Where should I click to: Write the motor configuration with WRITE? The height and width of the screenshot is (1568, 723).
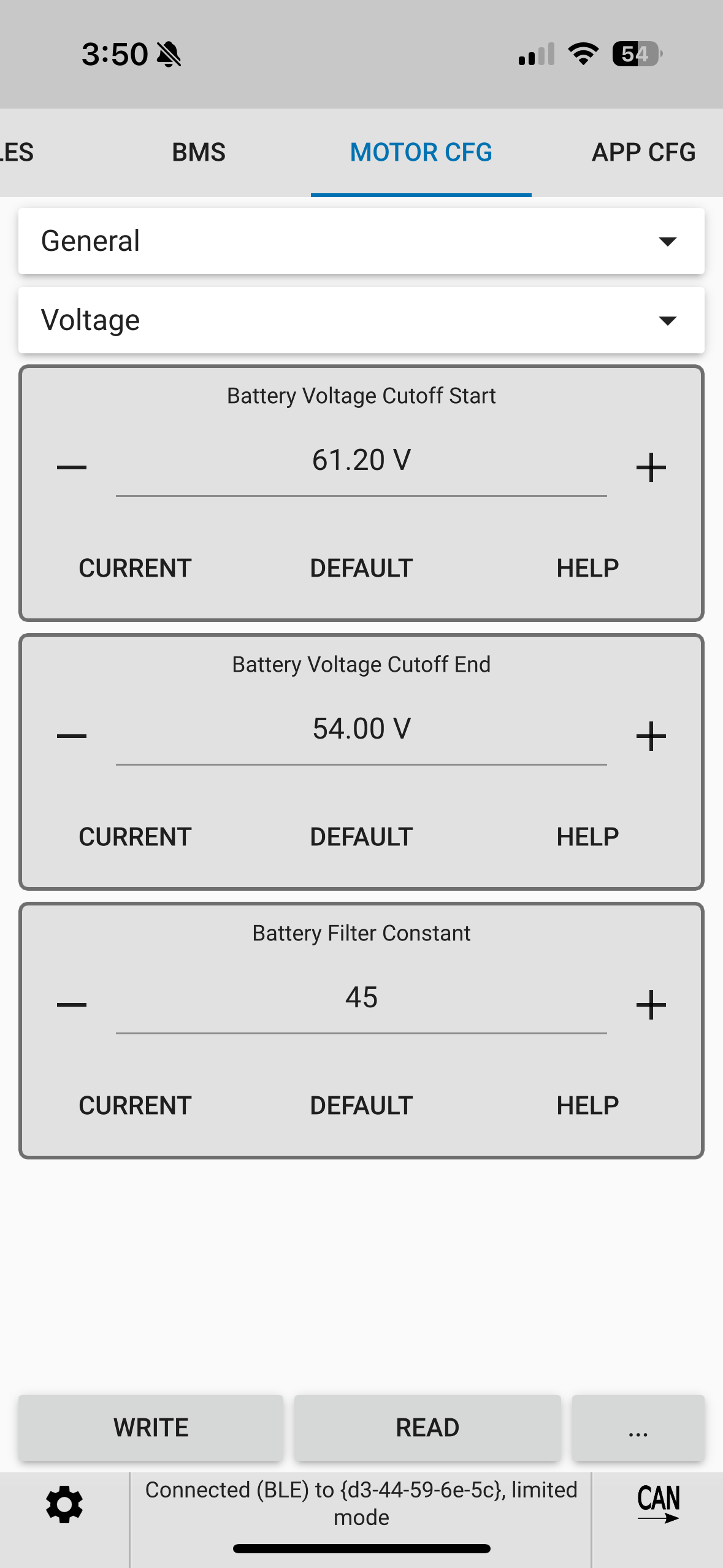tap(151, 1428)
